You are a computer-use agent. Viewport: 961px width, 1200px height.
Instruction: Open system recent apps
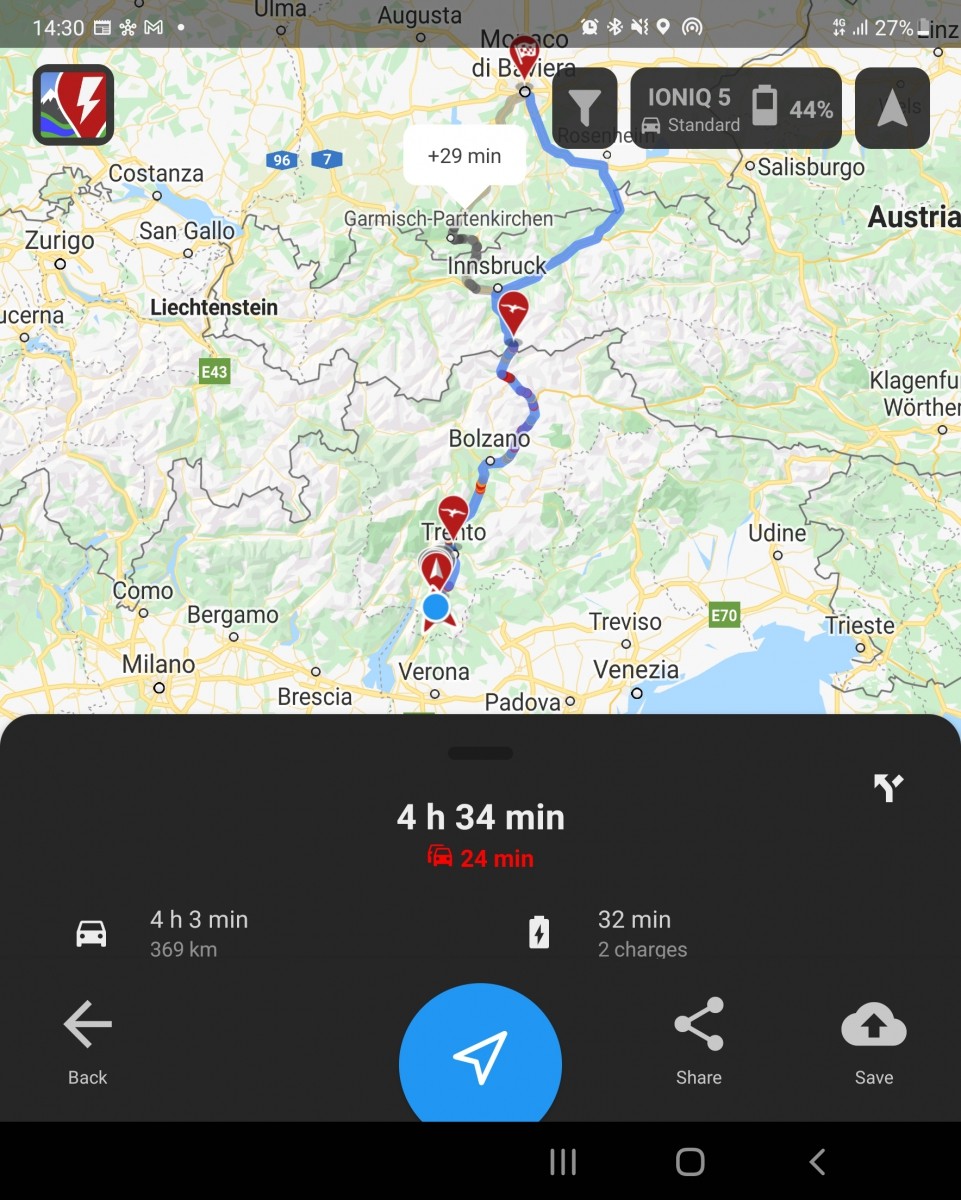pyautogui.click(x=563, y=1162)
